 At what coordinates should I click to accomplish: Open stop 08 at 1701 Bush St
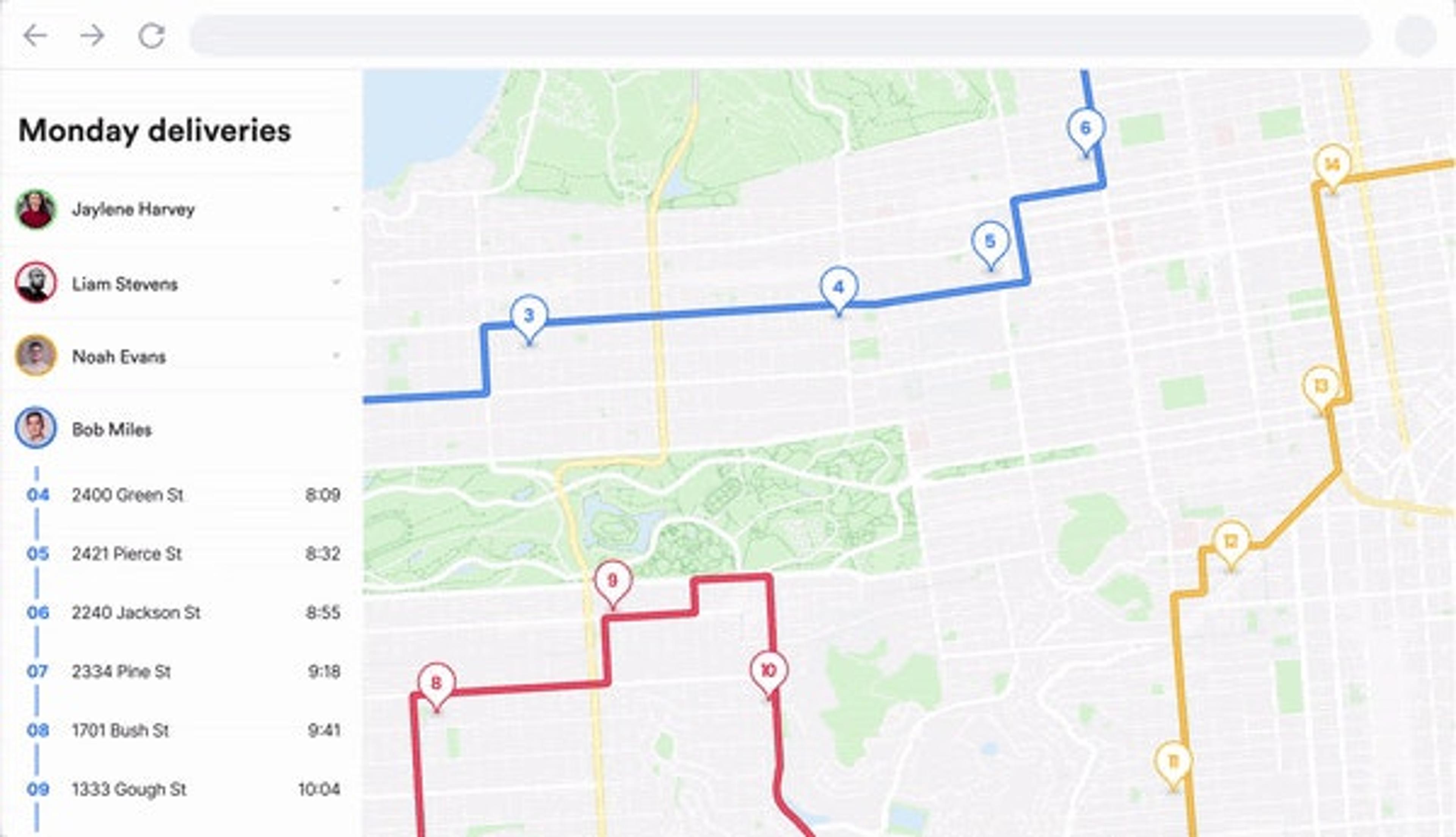[120, 730]
